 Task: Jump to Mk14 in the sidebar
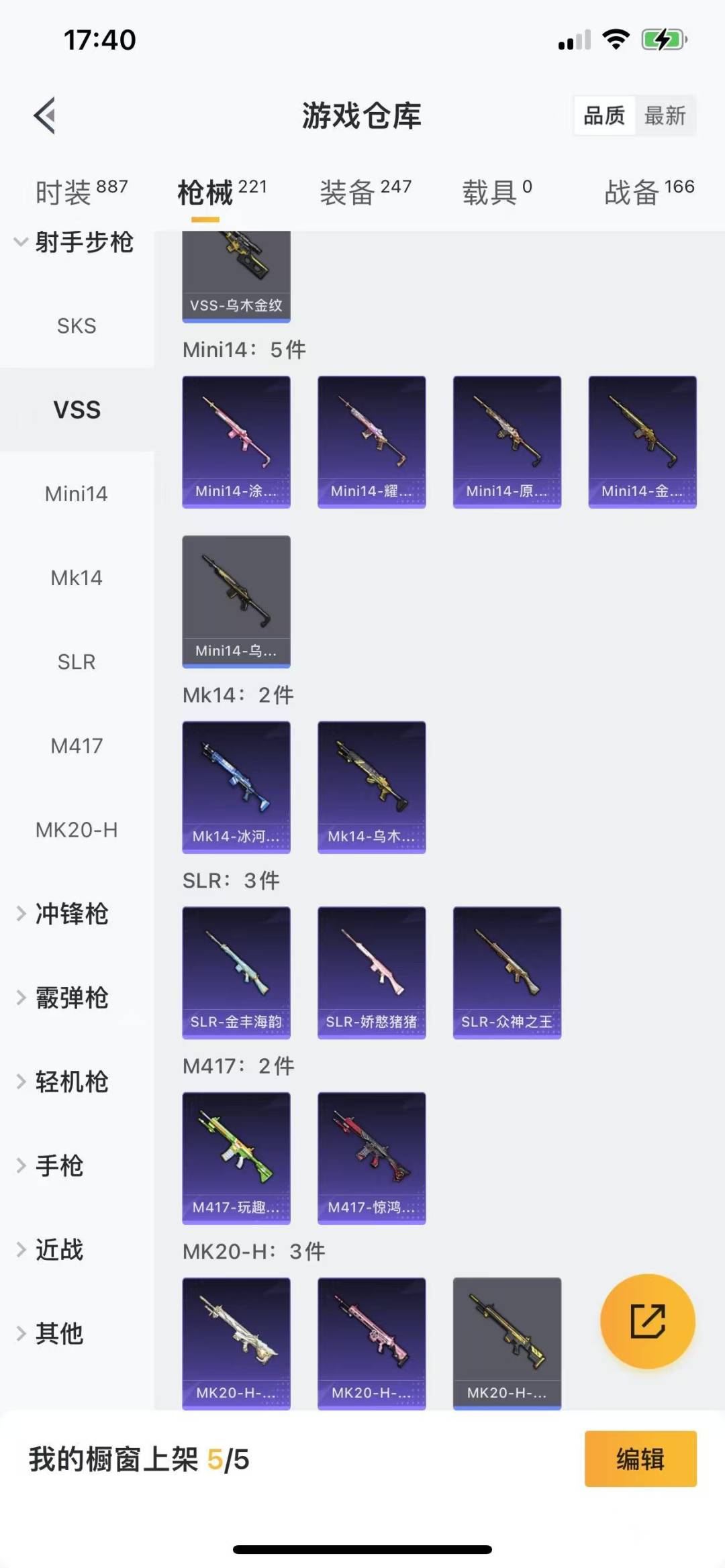tap(77, 578)
